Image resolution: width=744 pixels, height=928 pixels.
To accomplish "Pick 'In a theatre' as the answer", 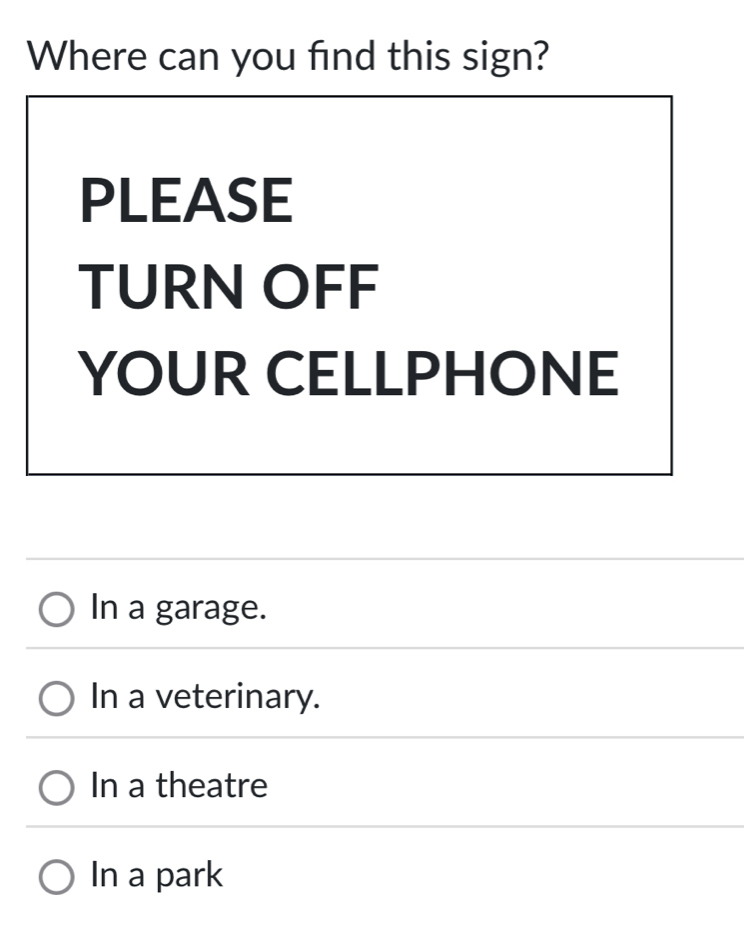I will [56, 787].
